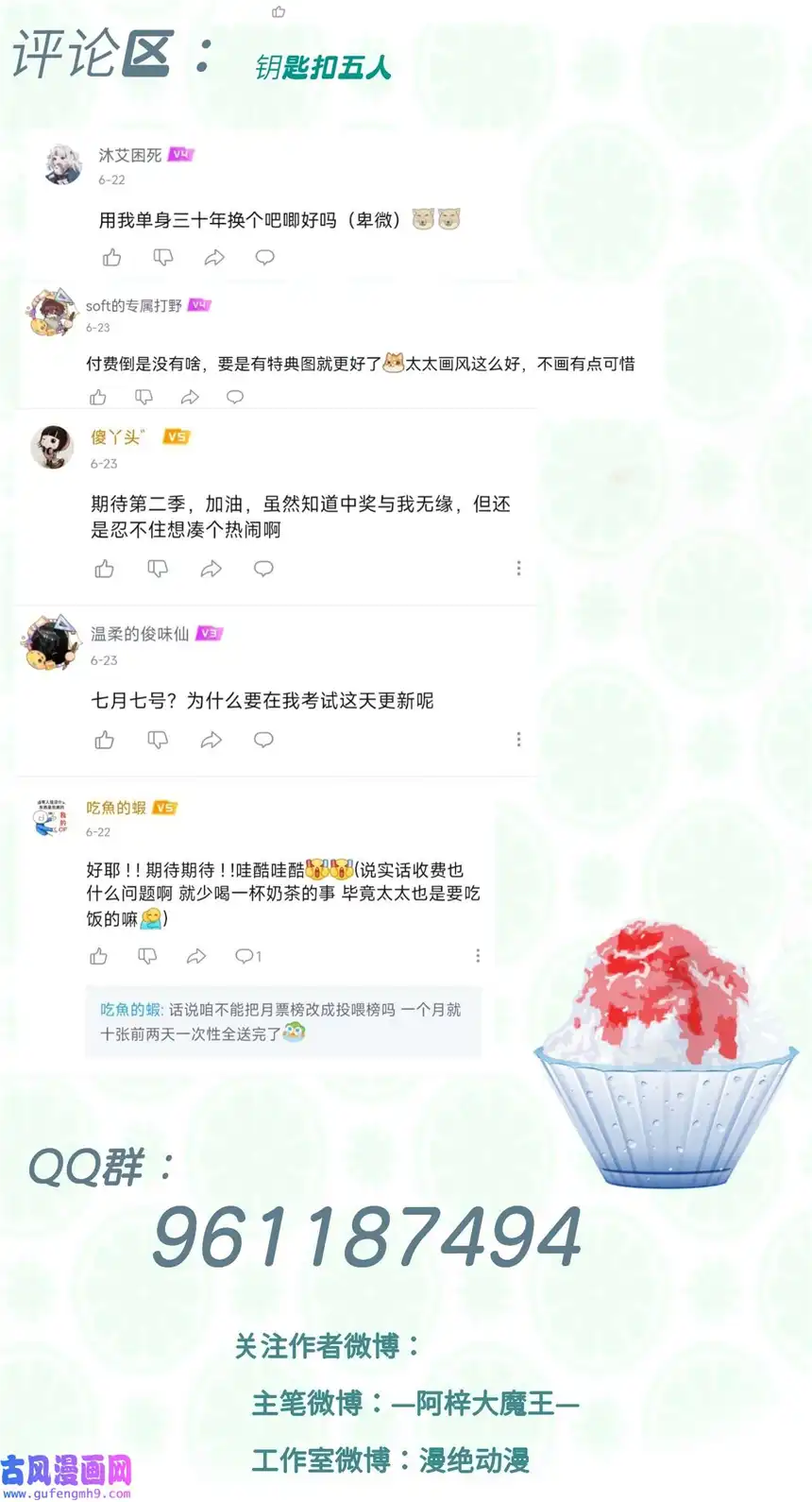Open three-dot menu on 温柔的俊味仙's comment
The image size is (812, 1502).
517,740
